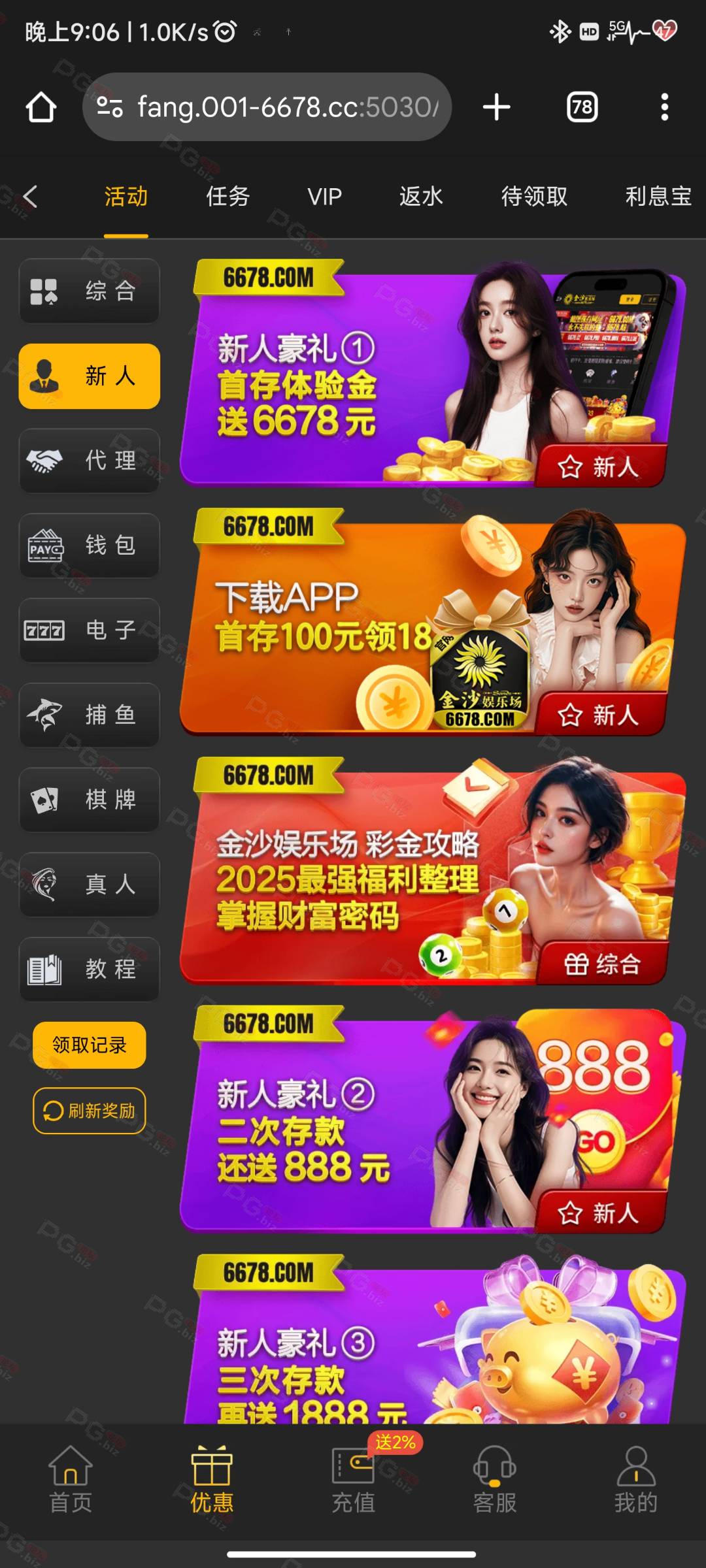The image size is (706, 1568).
Task: Select the 捕鱼 category
Action: tap(90, 715)
